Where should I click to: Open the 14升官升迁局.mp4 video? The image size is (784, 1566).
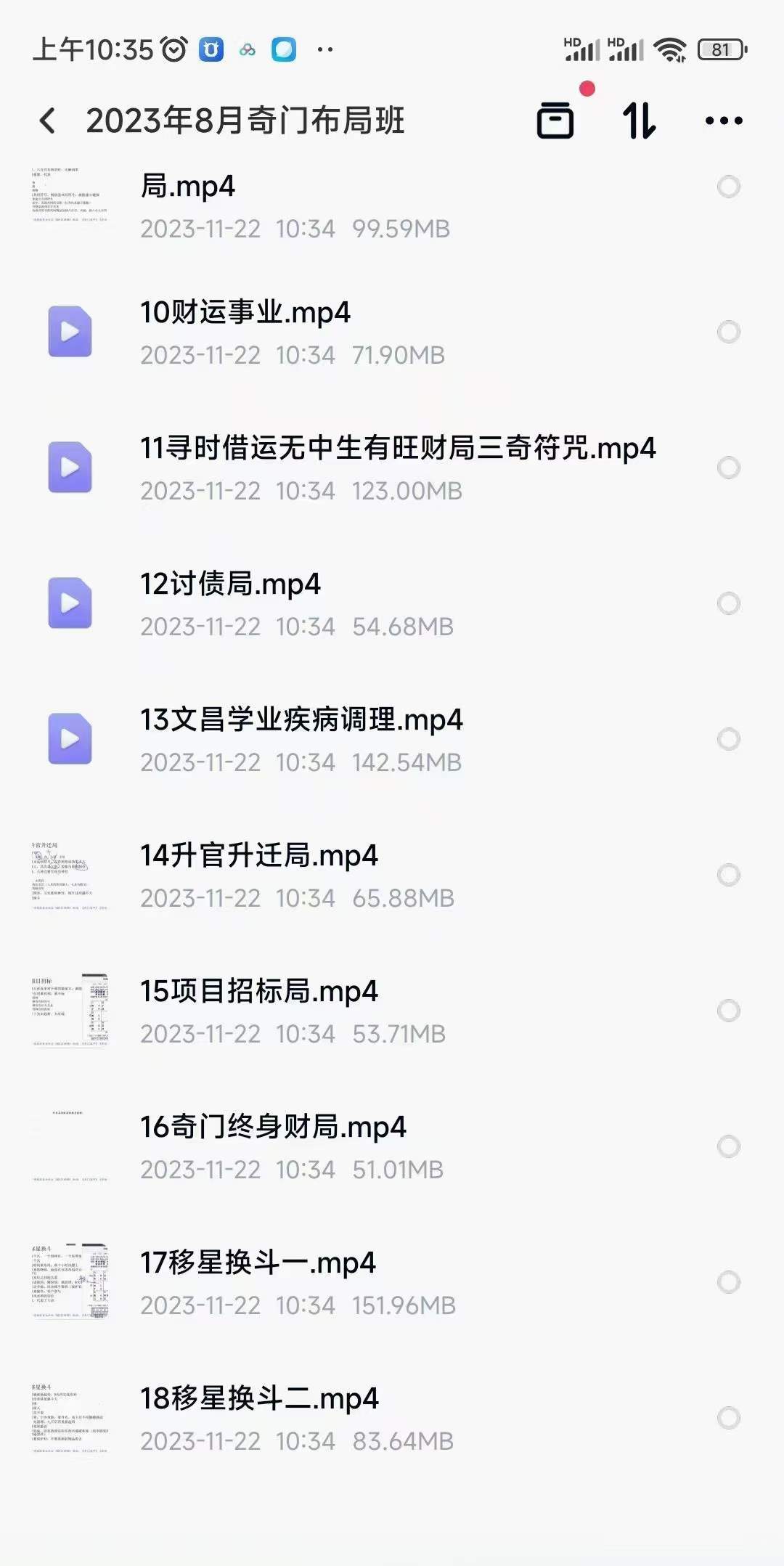(x=392, y=875)
